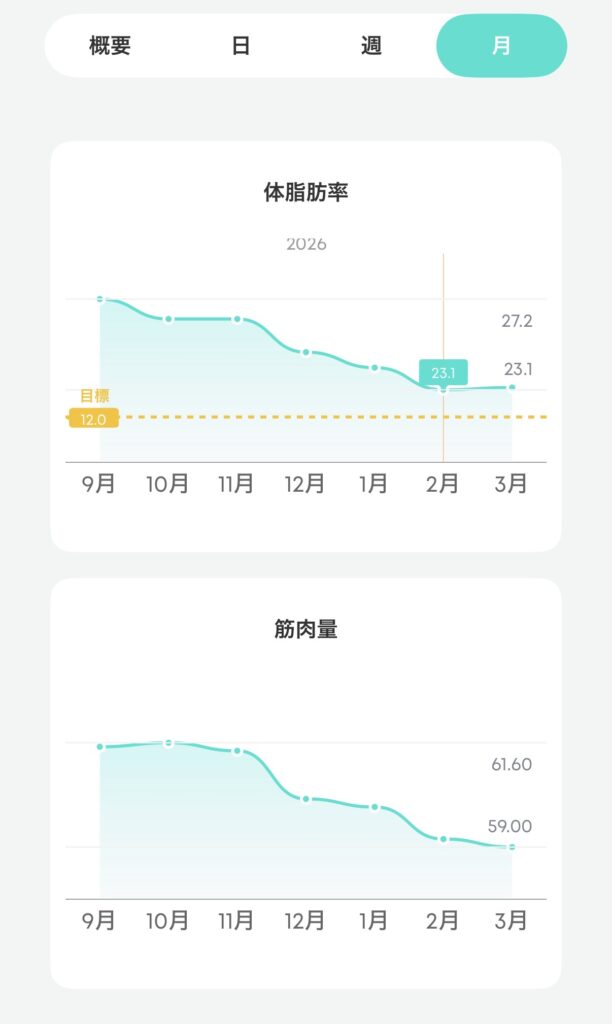Switch to the 概要 tab
This screenshot has height=1024, width=612.
tap(110, 46)
